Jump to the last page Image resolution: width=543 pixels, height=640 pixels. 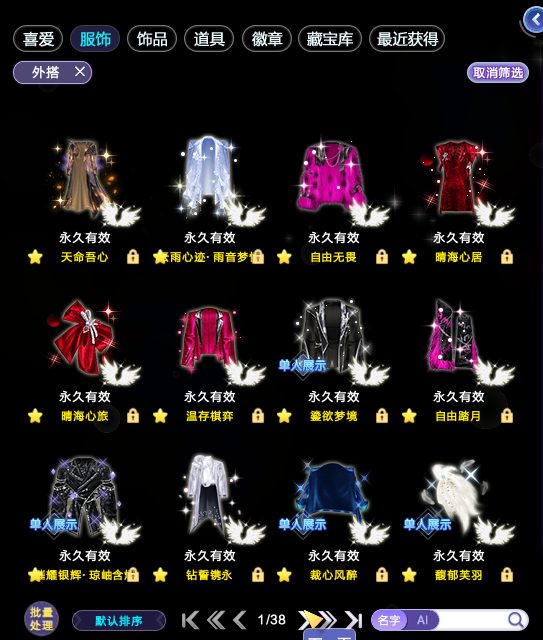point(354,620)
